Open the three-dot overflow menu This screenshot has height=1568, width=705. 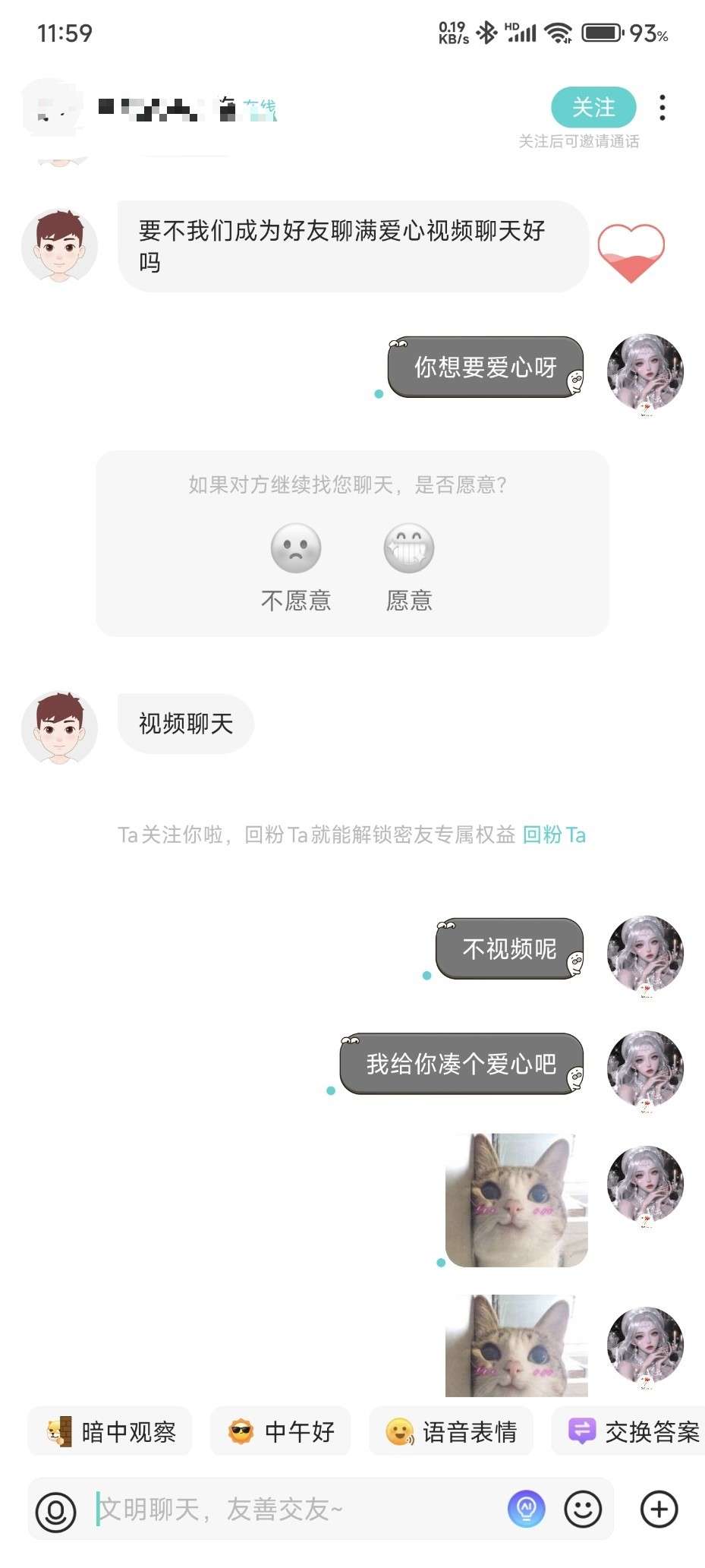pos(663,108)
